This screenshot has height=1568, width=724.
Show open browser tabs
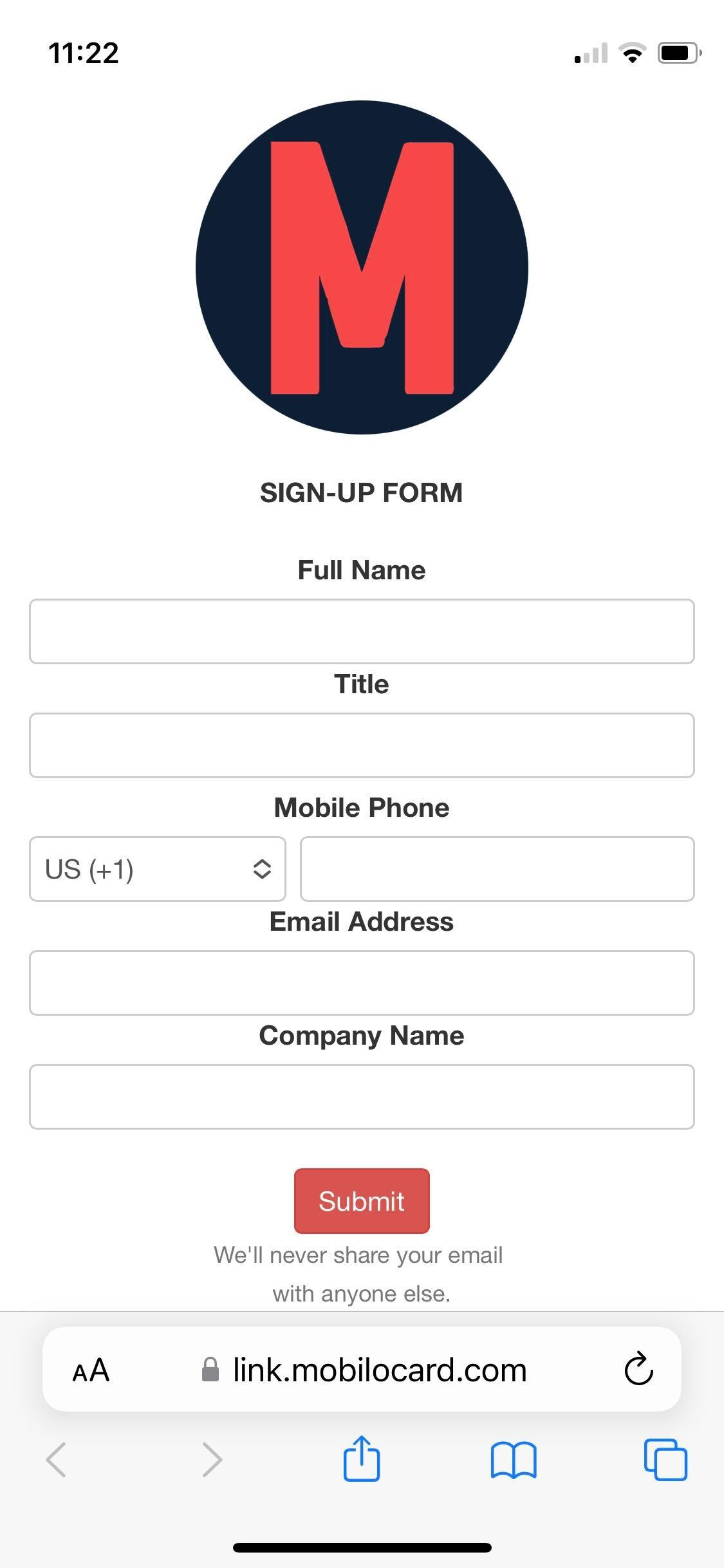pos(664,1460)
